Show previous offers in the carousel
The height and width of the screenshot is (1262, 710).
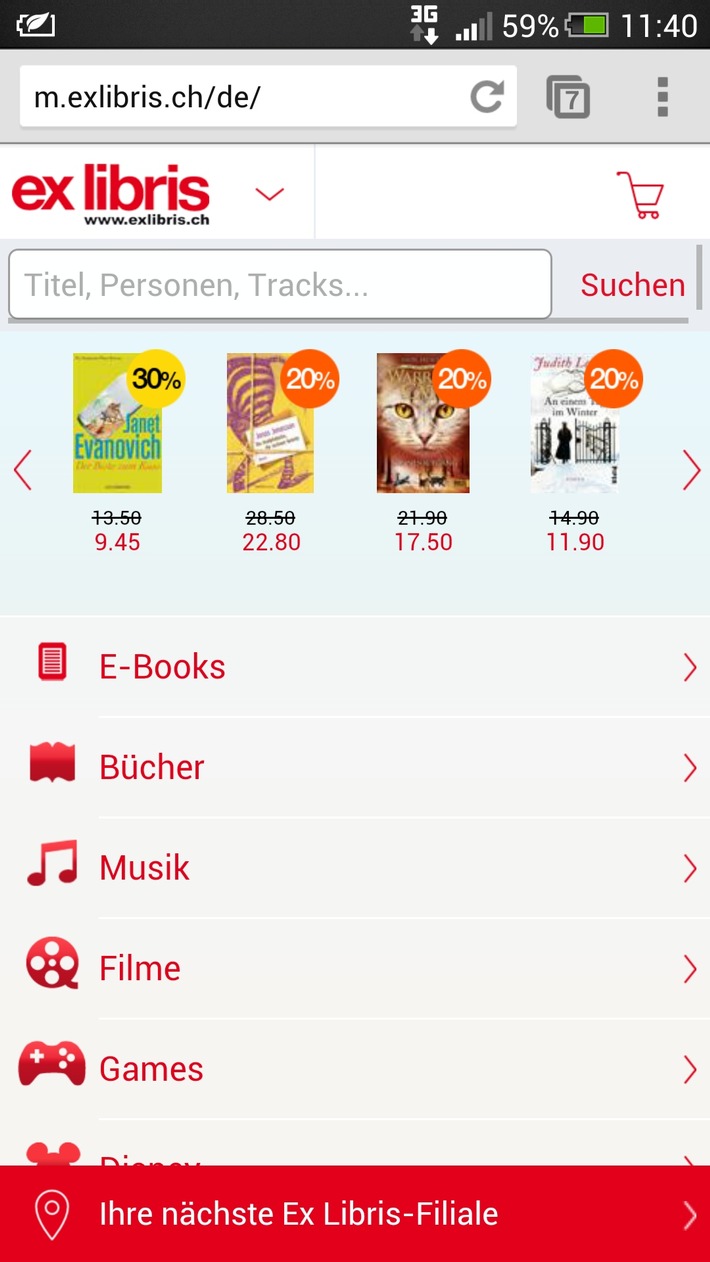(x=23, y=470)
